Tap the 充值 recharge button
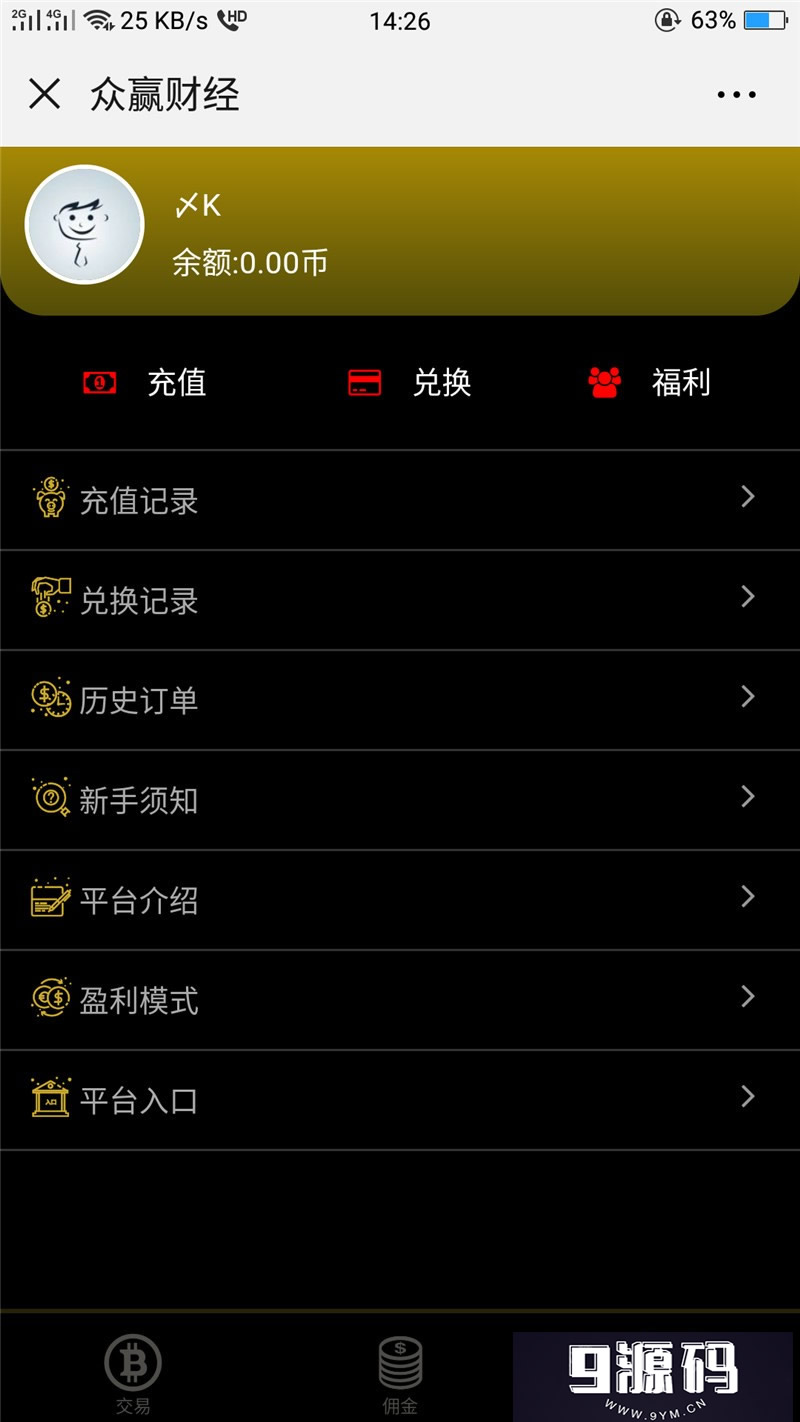The height and width of the screenshot is (1422, 800). (146, 383)
